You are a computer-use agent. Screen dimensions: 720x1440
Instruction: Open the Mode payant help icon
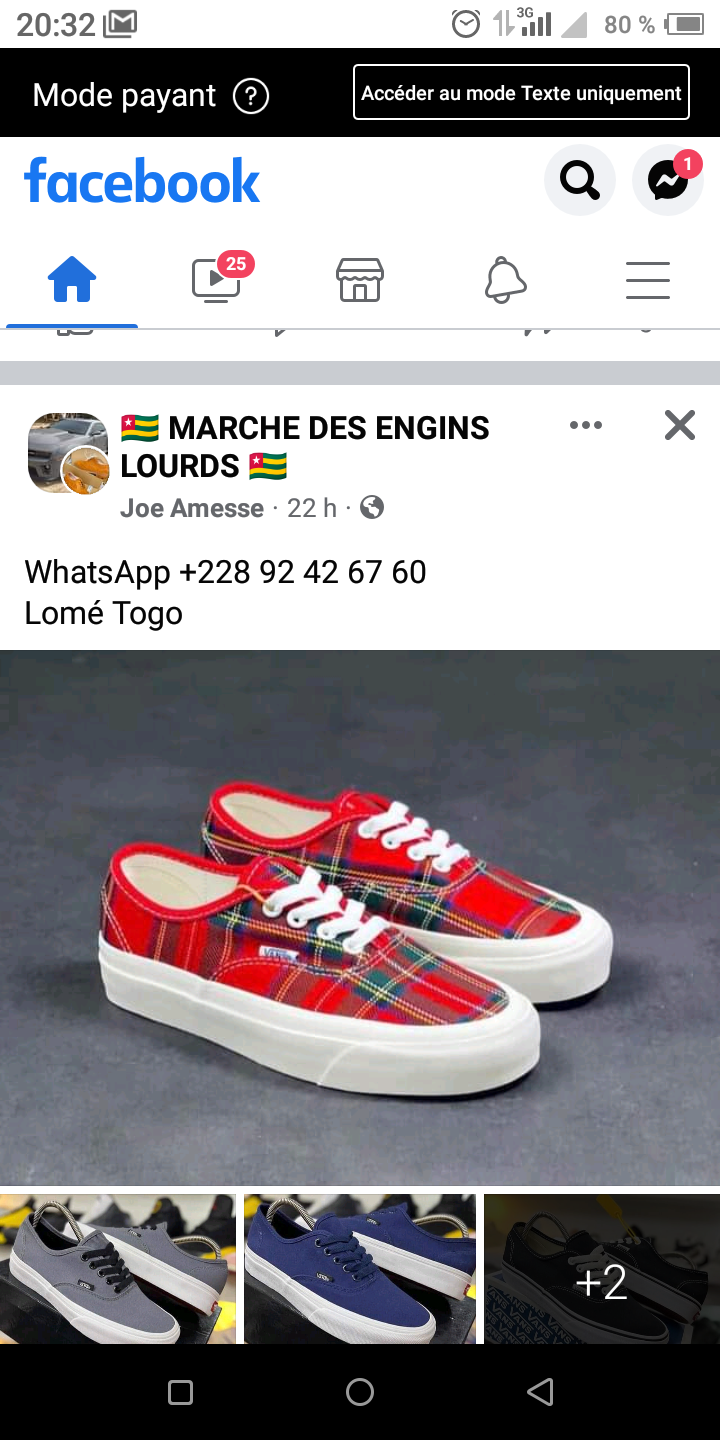coord(251,97)
